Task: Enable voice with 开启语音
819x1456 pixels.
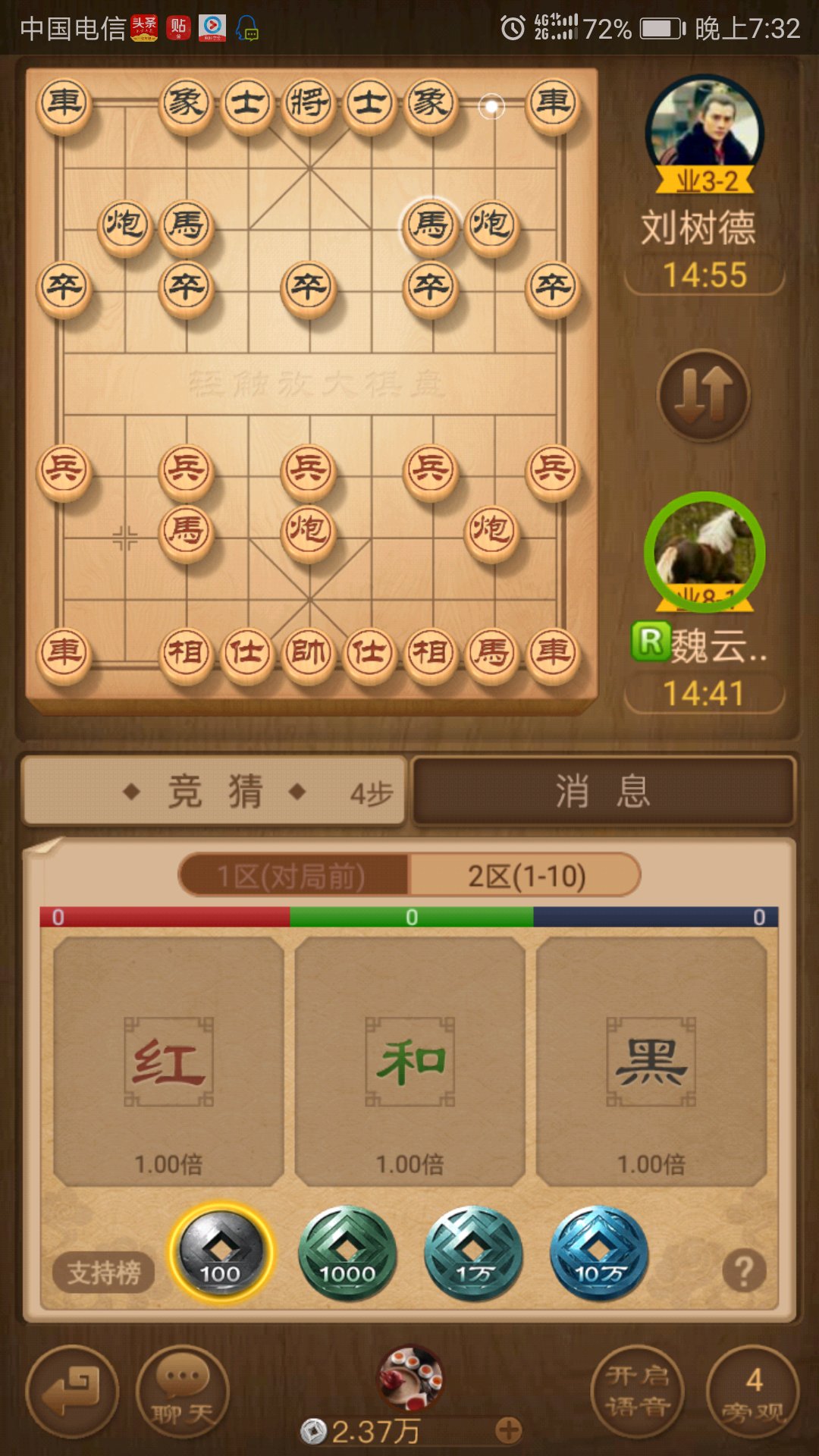Action: (637, 1392)
